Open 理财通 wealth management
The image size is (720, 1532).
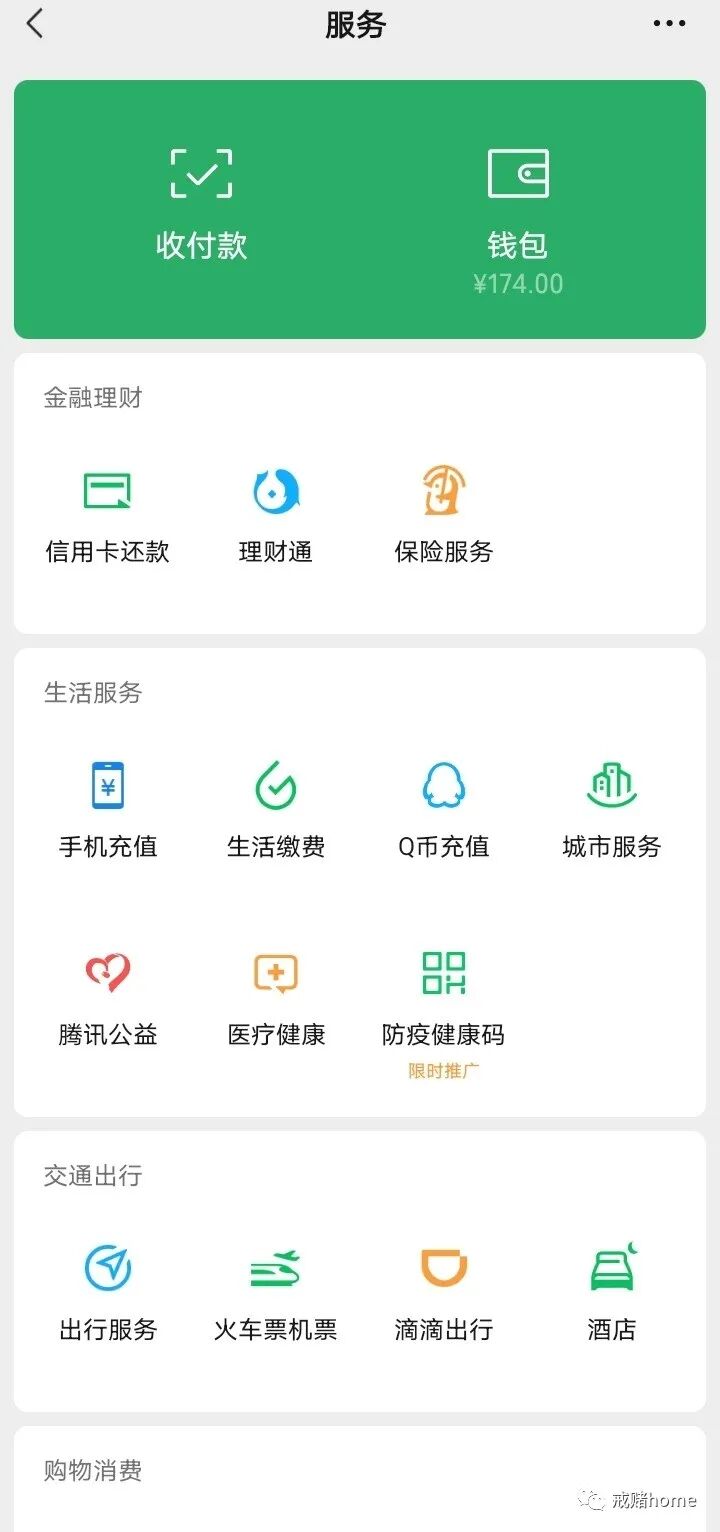point(276,514)
